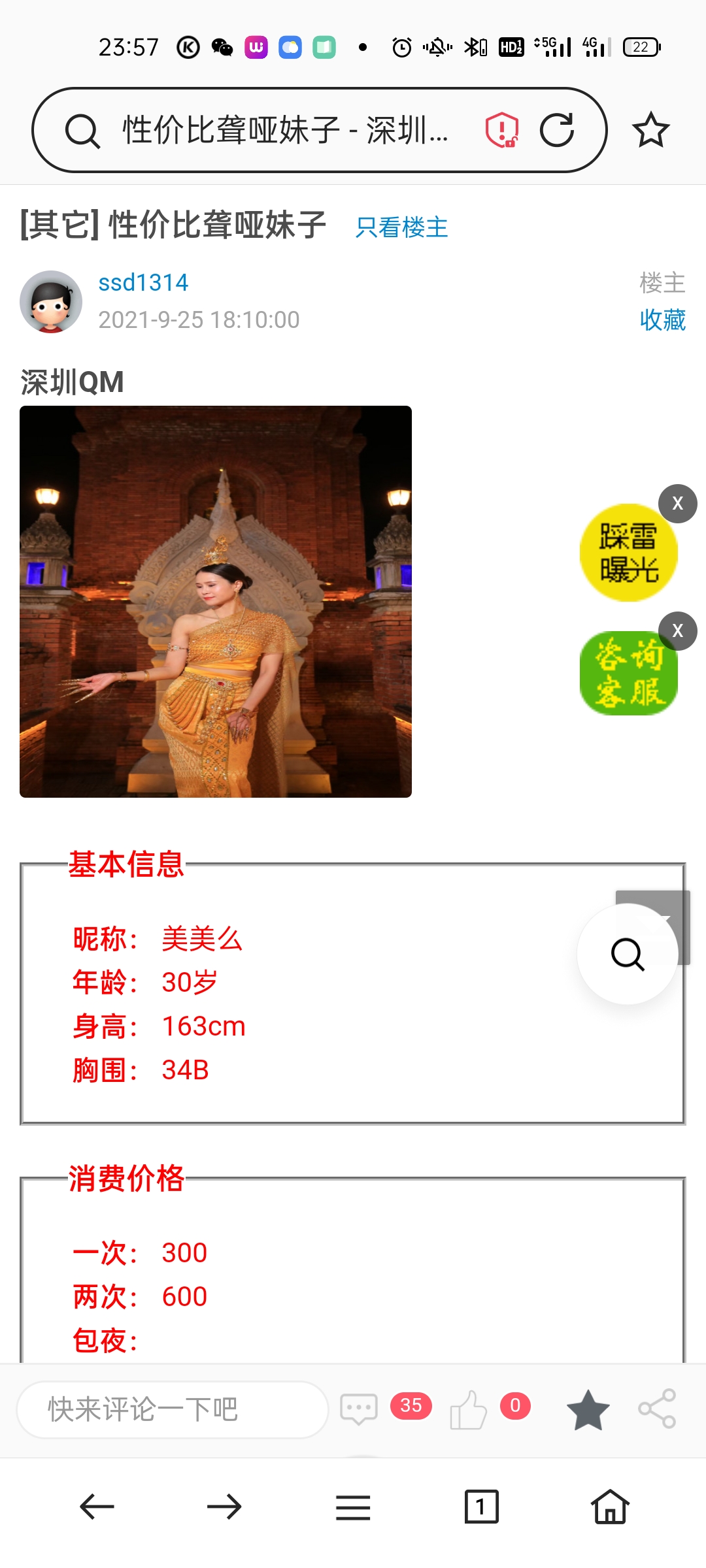Close the green 咨询客服 floating badge
Image resolution: width=706 pixels, height=1568 pixels.
[x=677, y=631]
